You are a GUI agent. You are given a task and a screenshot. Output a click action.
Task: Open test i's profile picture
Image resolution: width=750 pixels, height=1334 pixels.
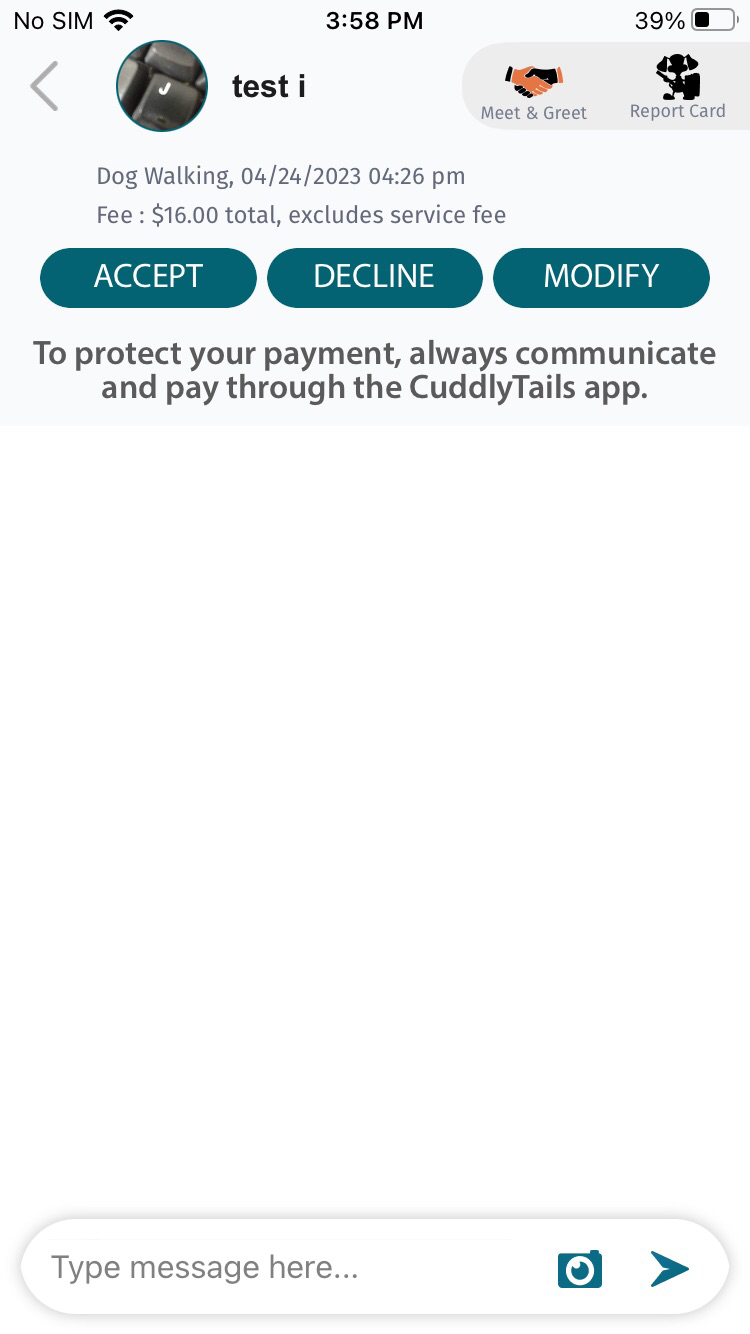162,86
